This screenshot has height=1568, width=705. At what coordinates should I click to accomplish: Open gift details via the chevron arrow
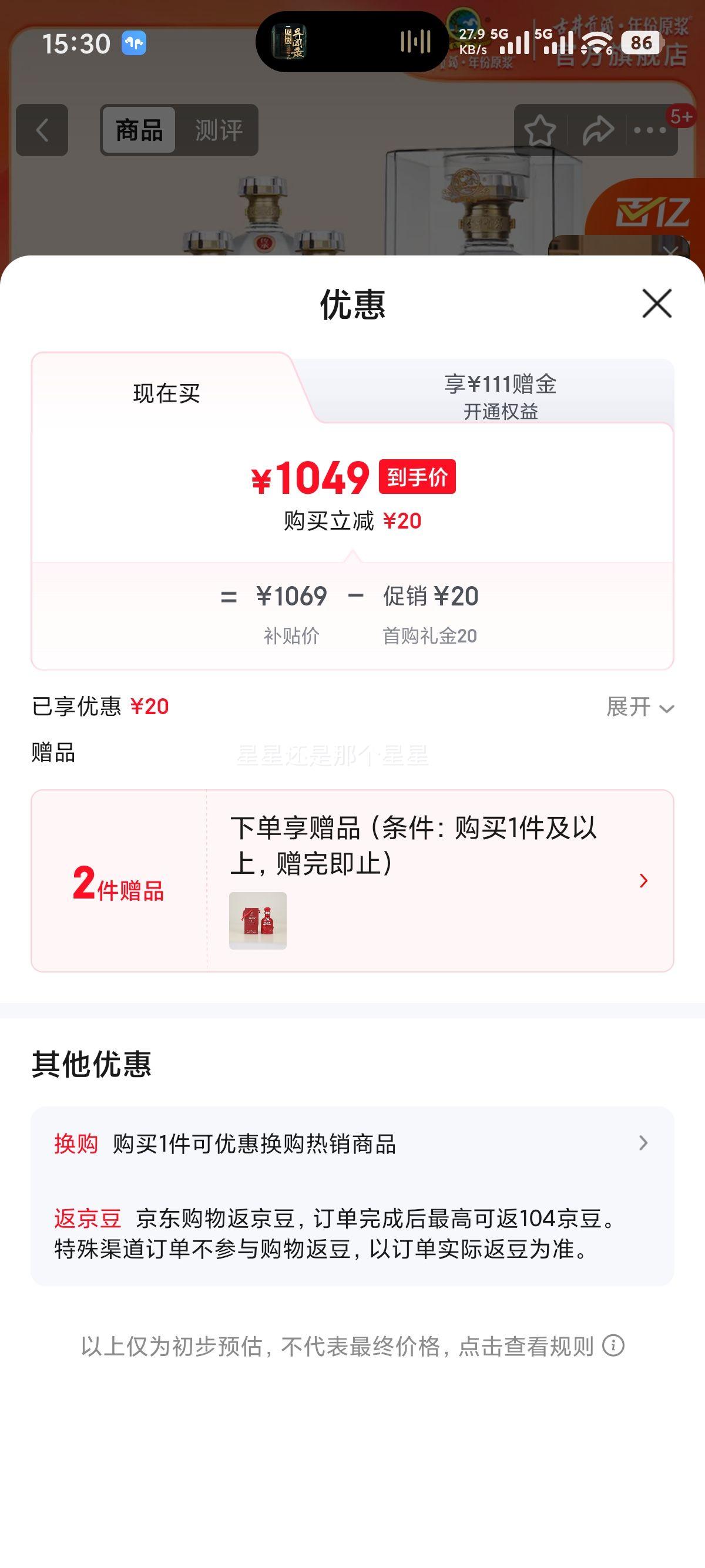coord(643,881)
